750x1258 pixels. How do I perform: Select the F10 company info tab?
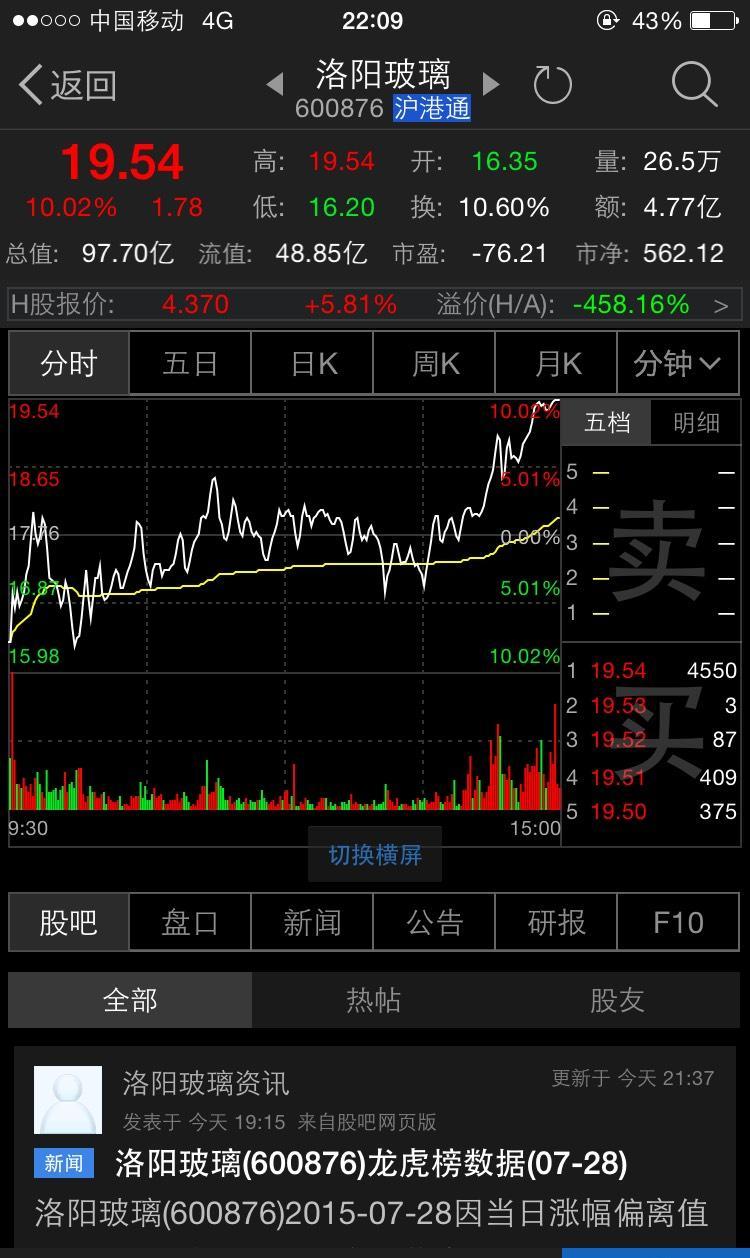[x=678, y=922]
